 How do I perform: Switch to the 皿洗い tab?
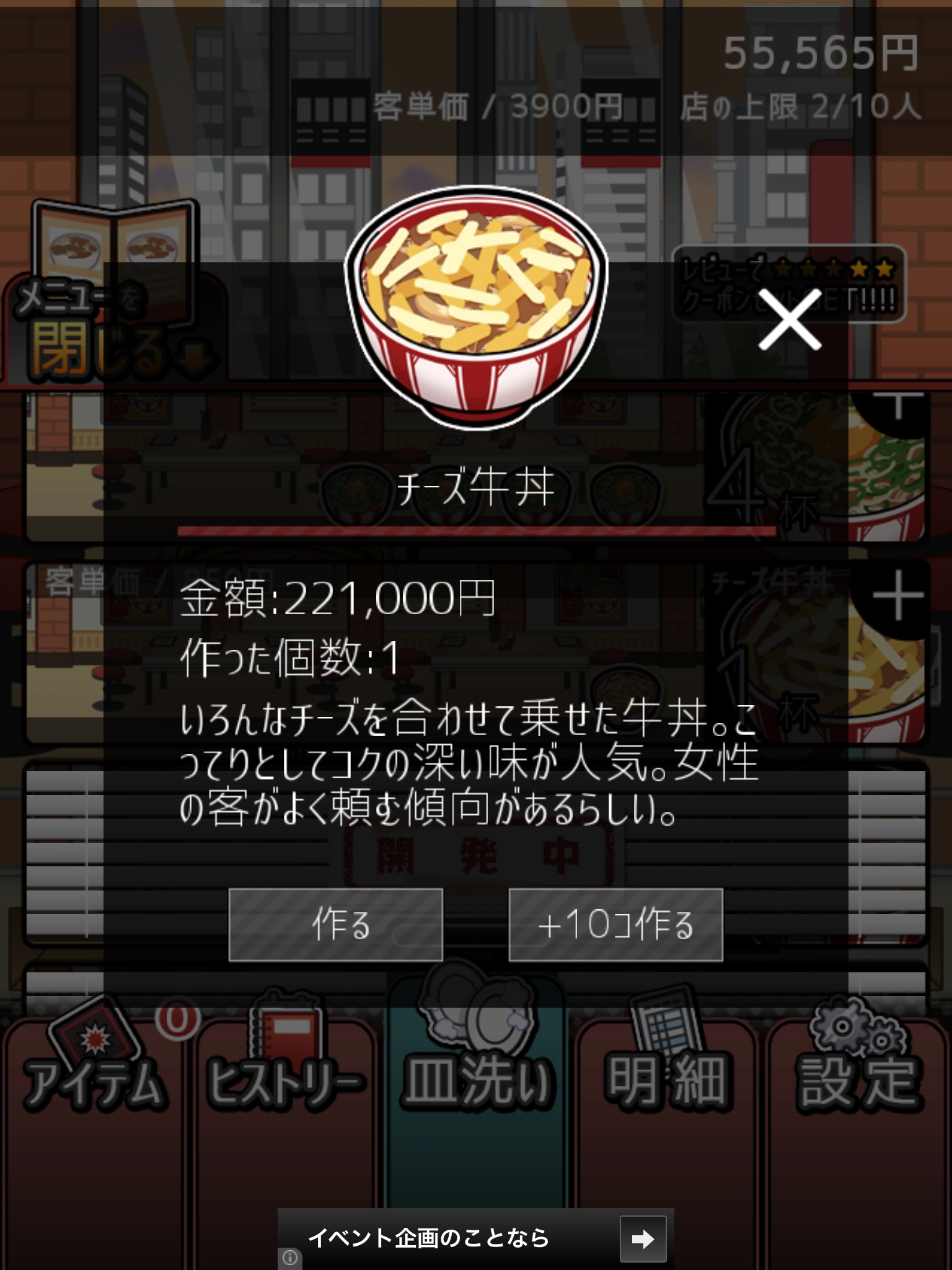tap(476, 1082)
